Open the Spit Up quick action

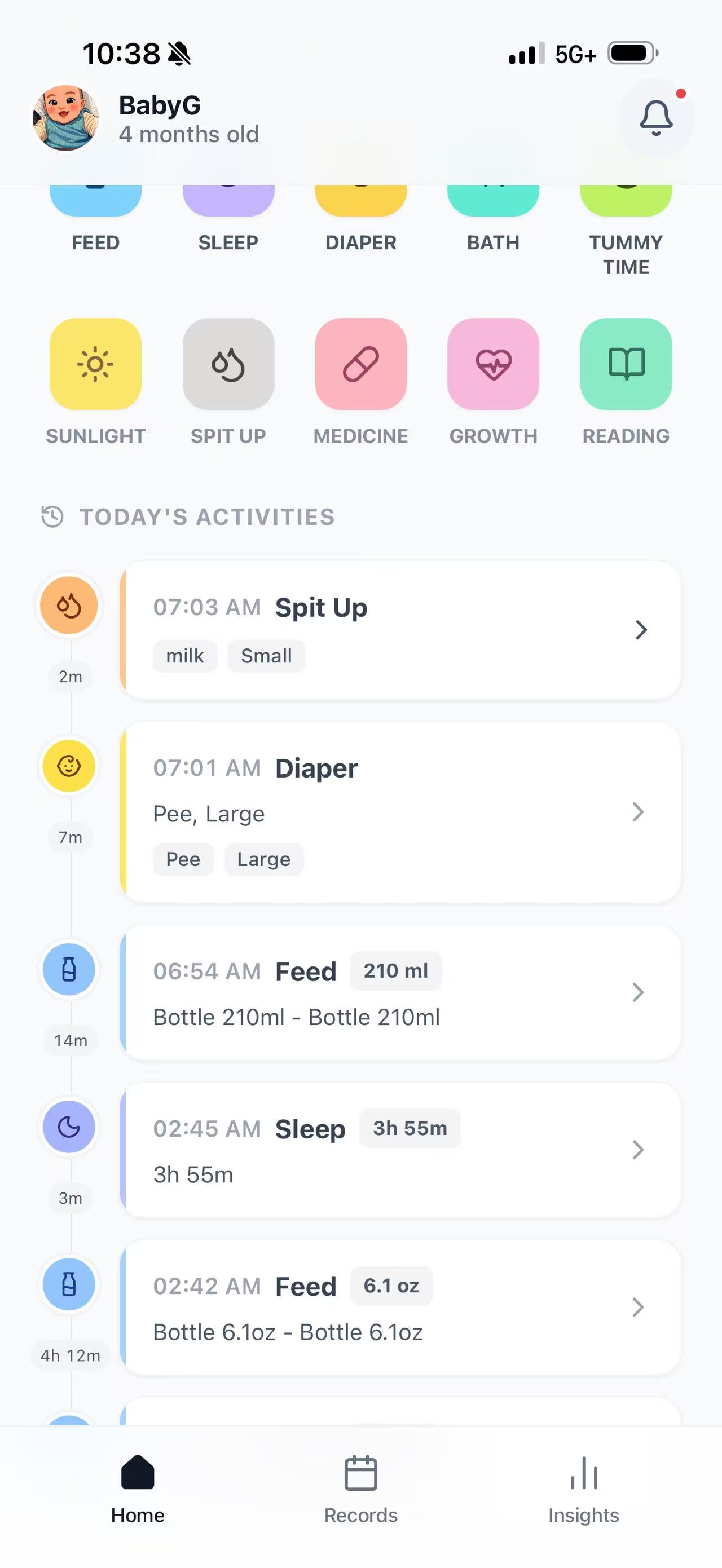[228, 364]
